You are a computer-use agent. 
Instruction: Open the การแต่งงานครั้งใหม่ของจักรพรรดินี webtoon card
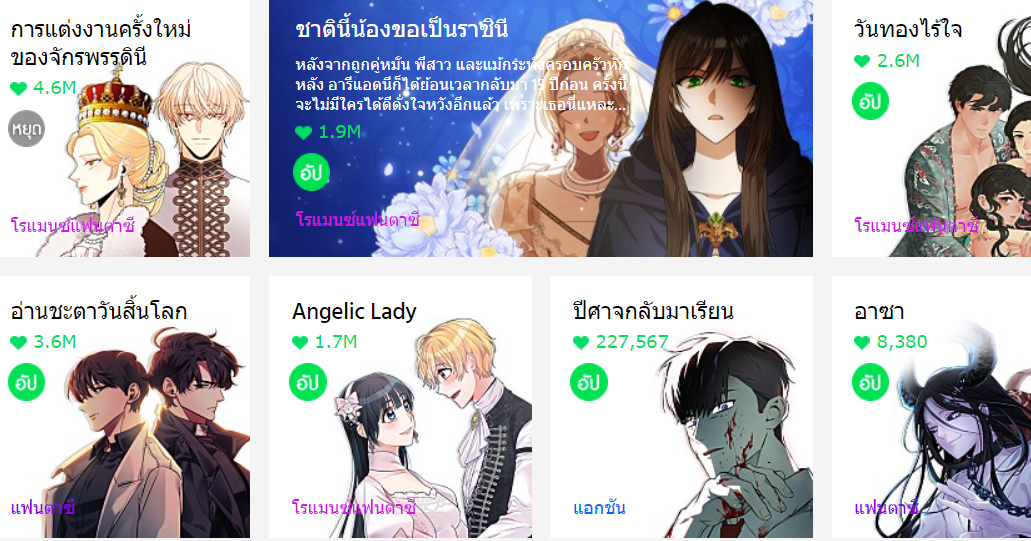pos(124,130)
